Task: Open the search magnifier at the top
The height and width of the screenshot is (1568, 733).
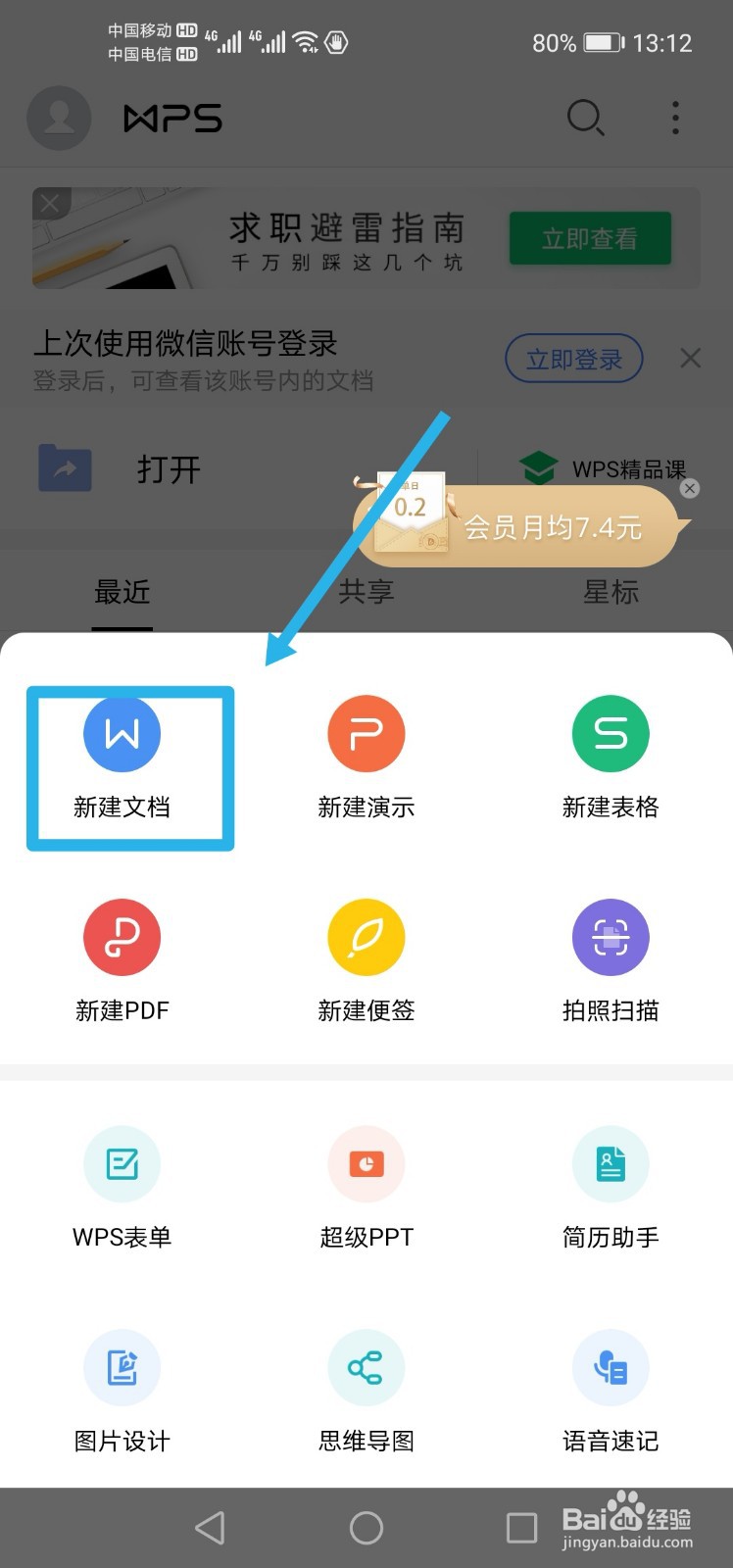Action: tap(586, 118)
